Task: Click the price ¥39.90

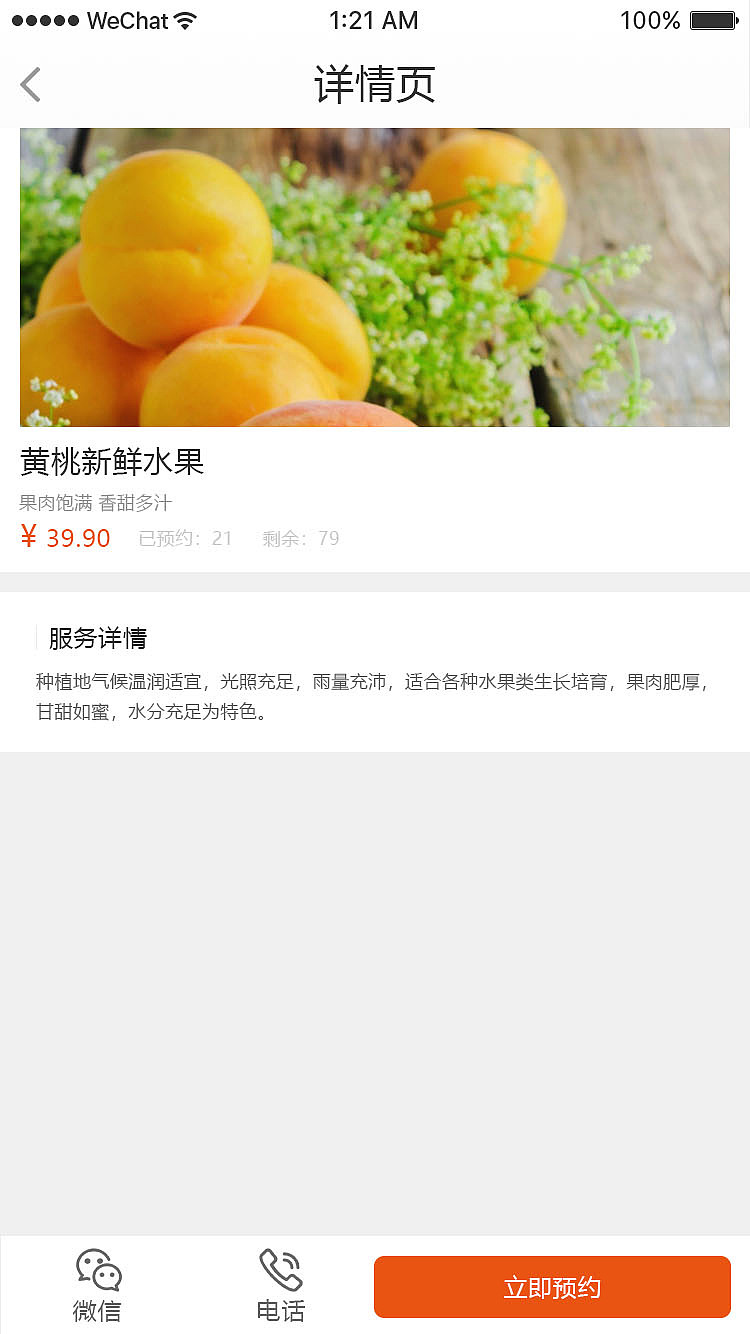Action: [65, 538]
